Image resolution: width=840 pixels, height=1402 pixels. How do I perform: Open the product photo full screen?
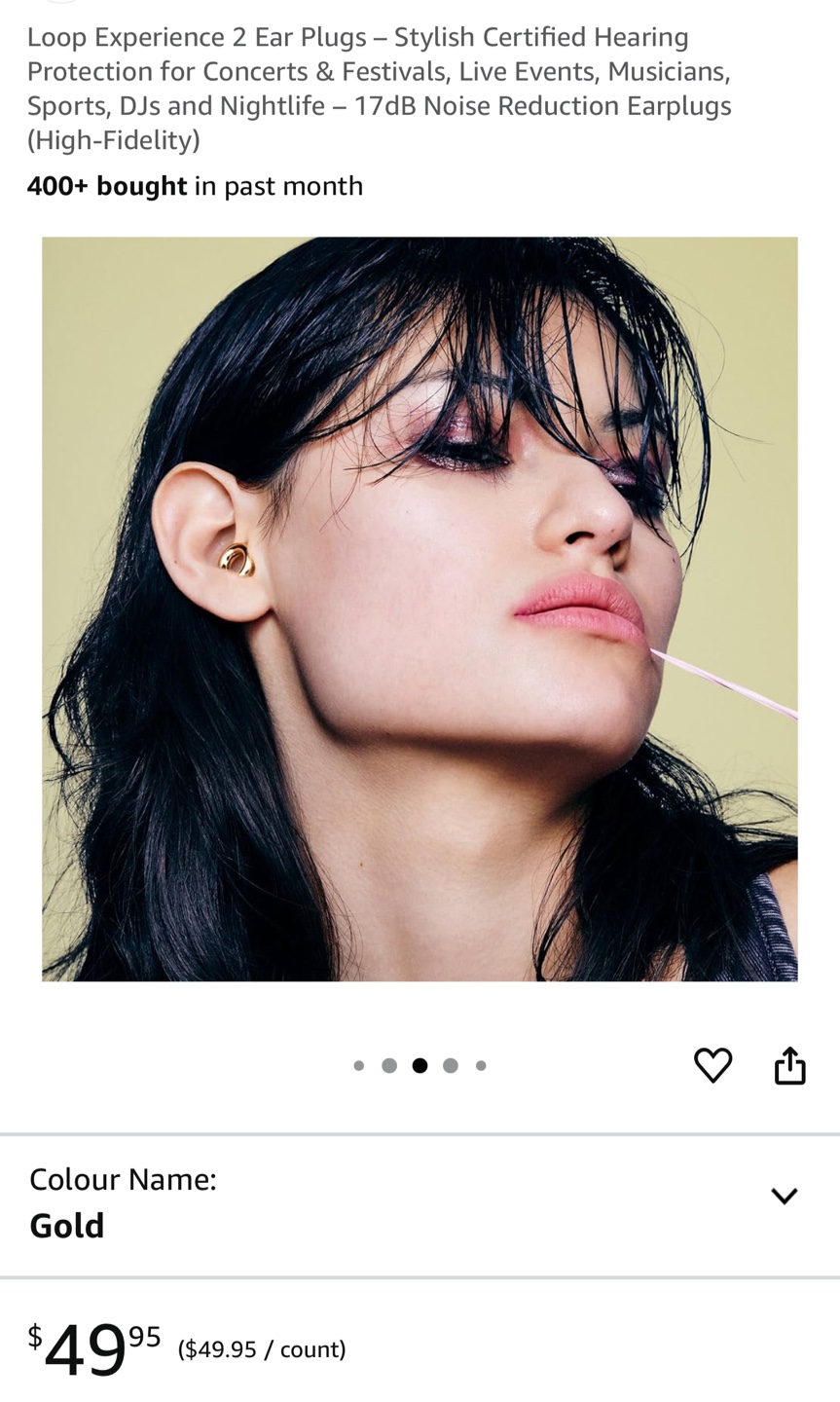click(420, 609)
